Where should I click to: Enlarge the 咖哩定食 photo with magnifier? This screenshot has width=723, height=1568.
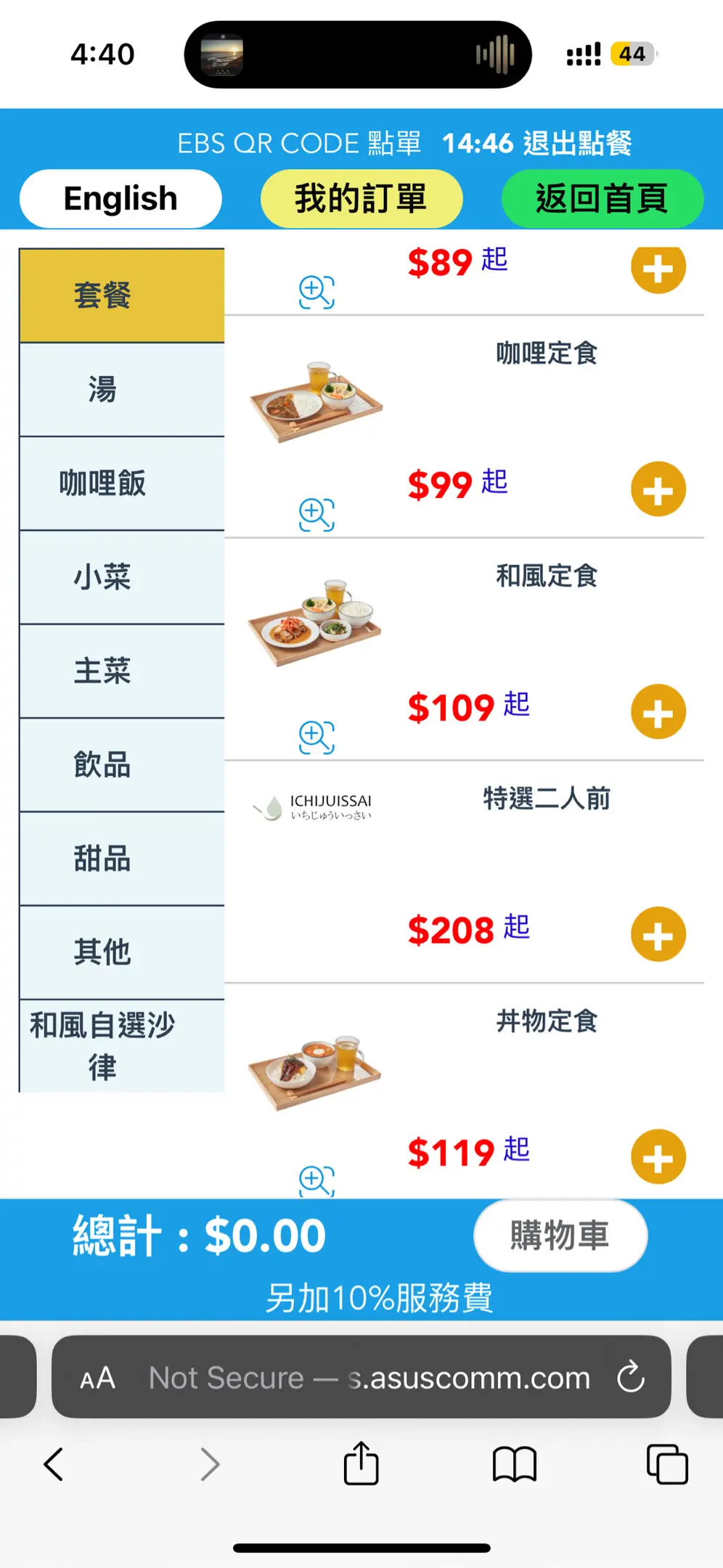pos(316,515)
